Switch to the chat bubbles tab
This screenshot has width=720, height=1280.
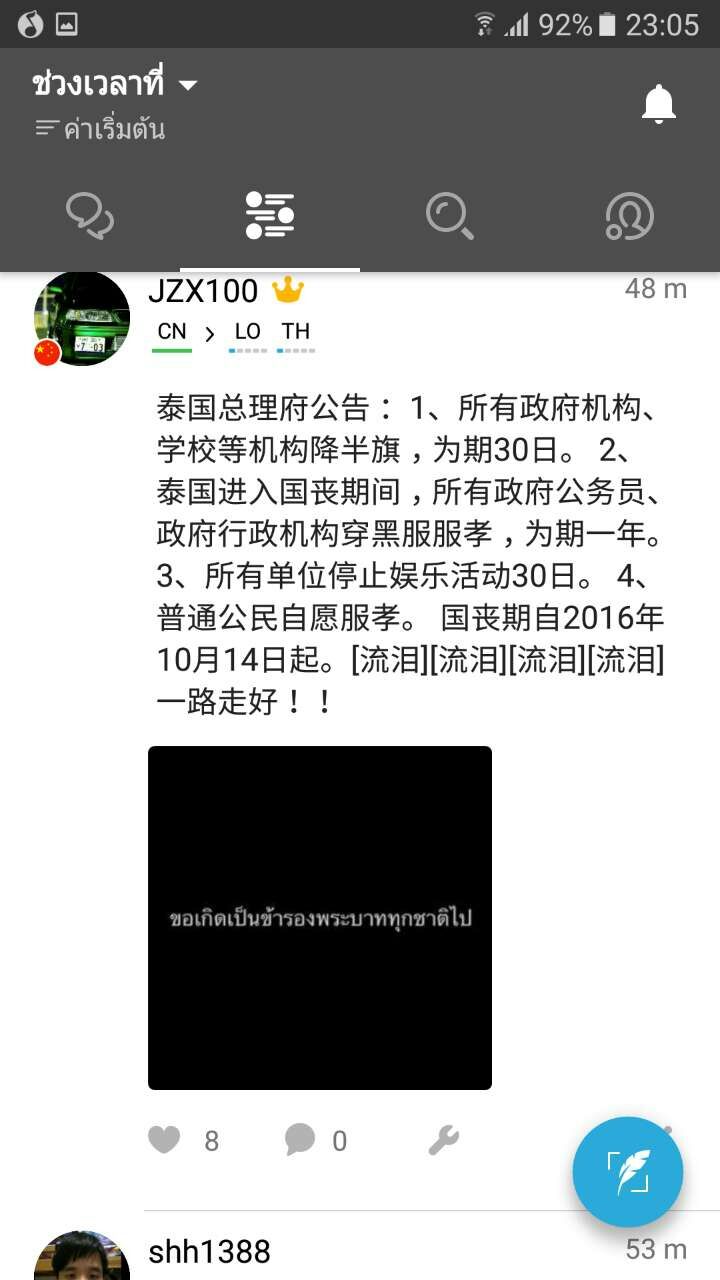90,215
